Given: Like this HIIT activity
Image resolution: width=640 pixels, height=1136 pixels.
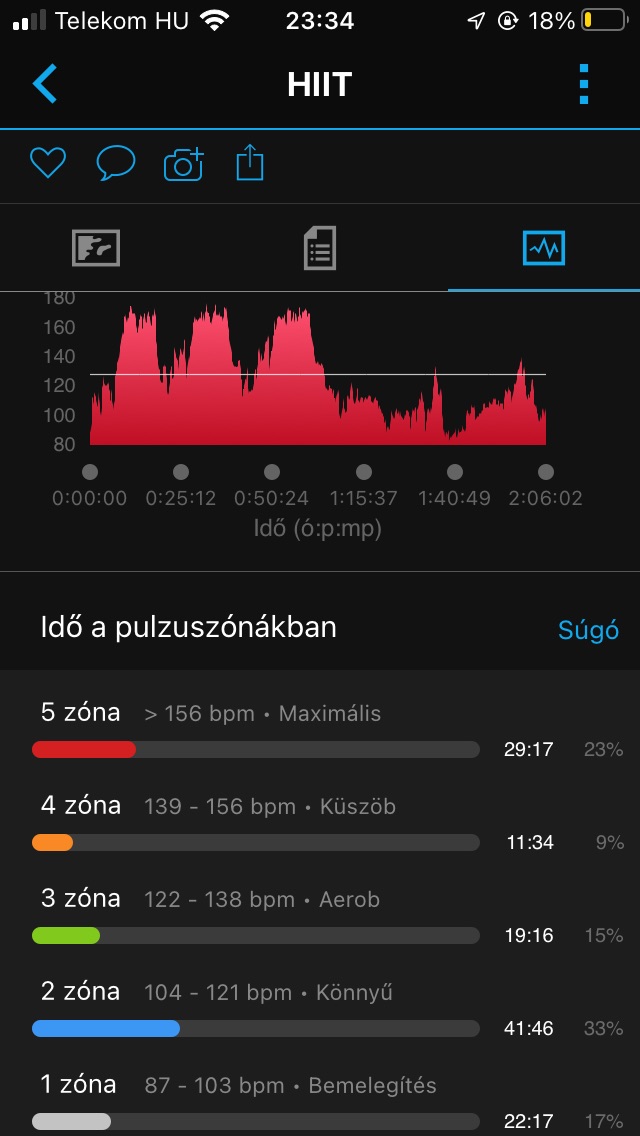Looking at the screenshot, I should [x=47, y=163].
